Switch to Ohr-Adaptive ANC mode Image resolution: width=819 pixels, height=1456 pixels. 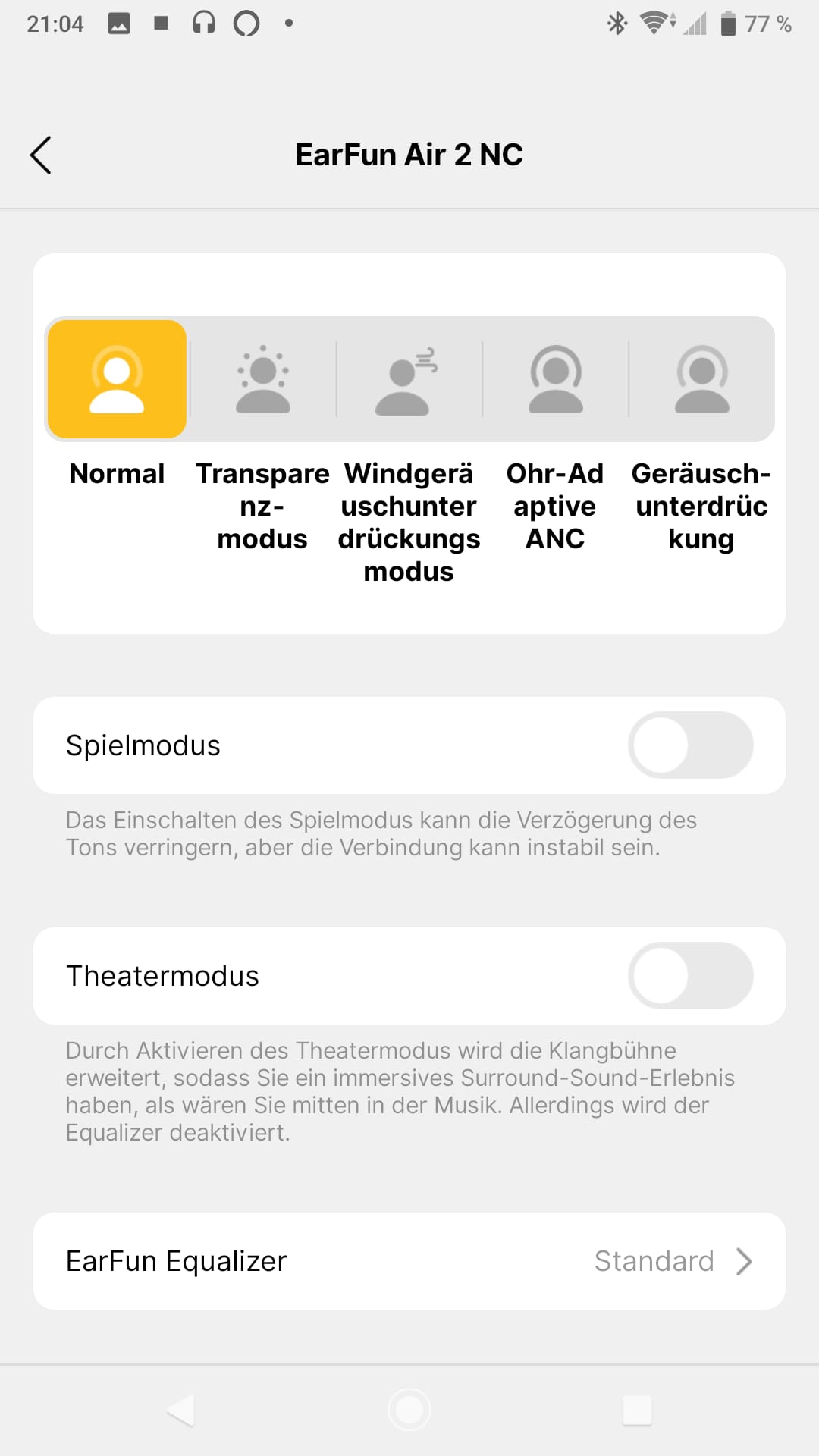(x=555, y=379)
